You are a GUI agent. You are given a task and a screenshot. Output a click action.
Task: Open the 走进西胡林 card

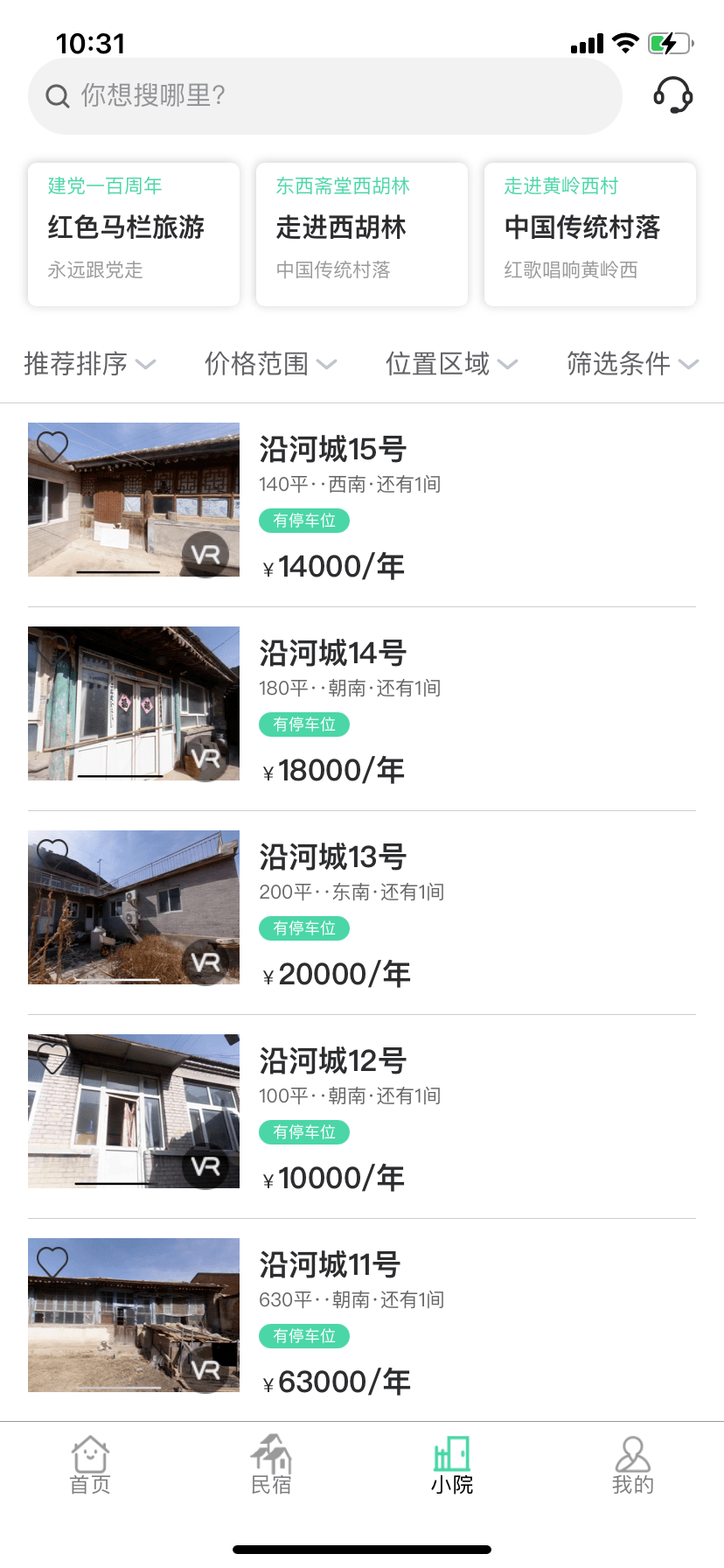[362, 234]
